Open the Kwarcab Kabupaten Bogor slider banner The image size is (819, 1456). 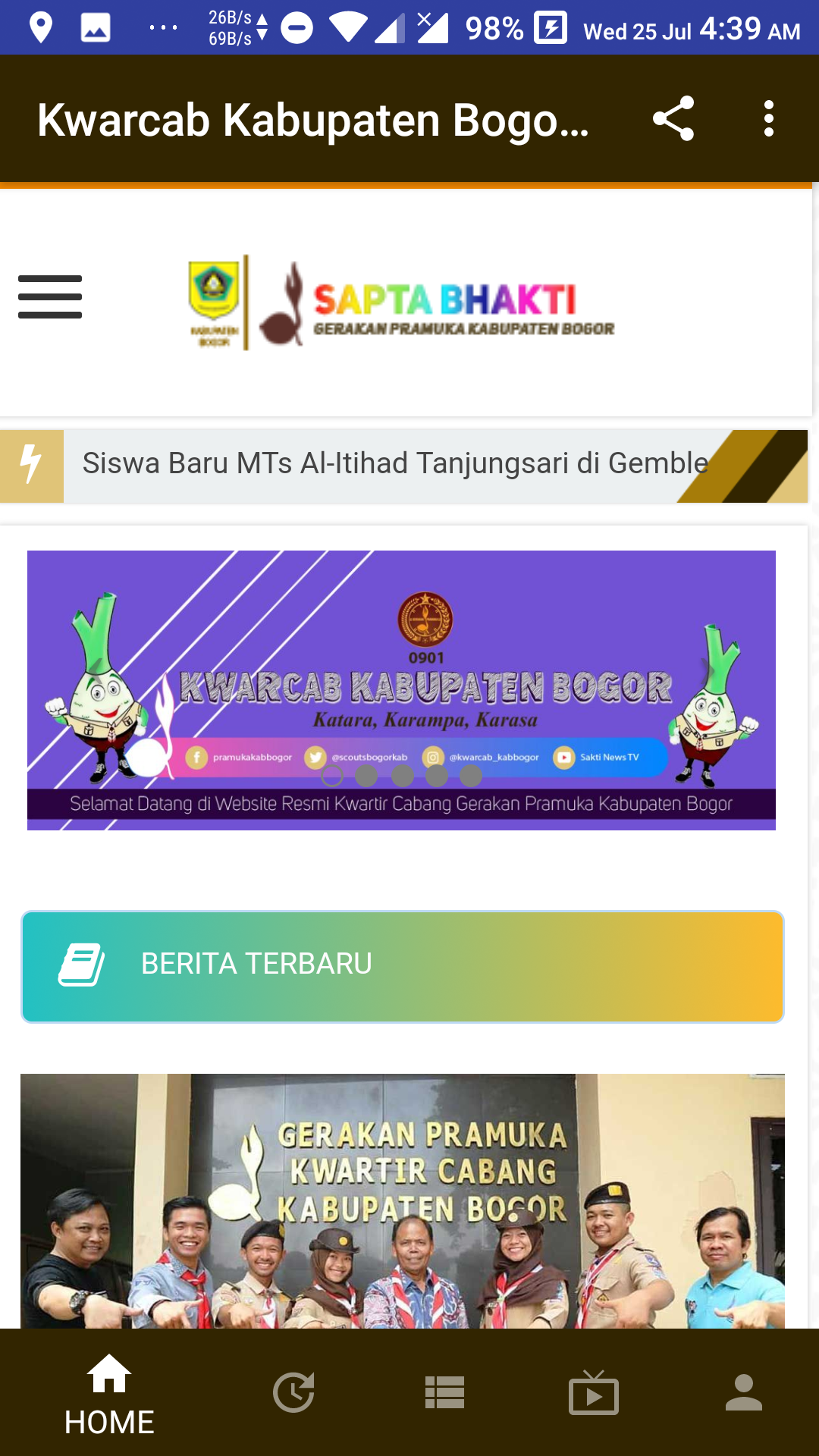[401, 690]
